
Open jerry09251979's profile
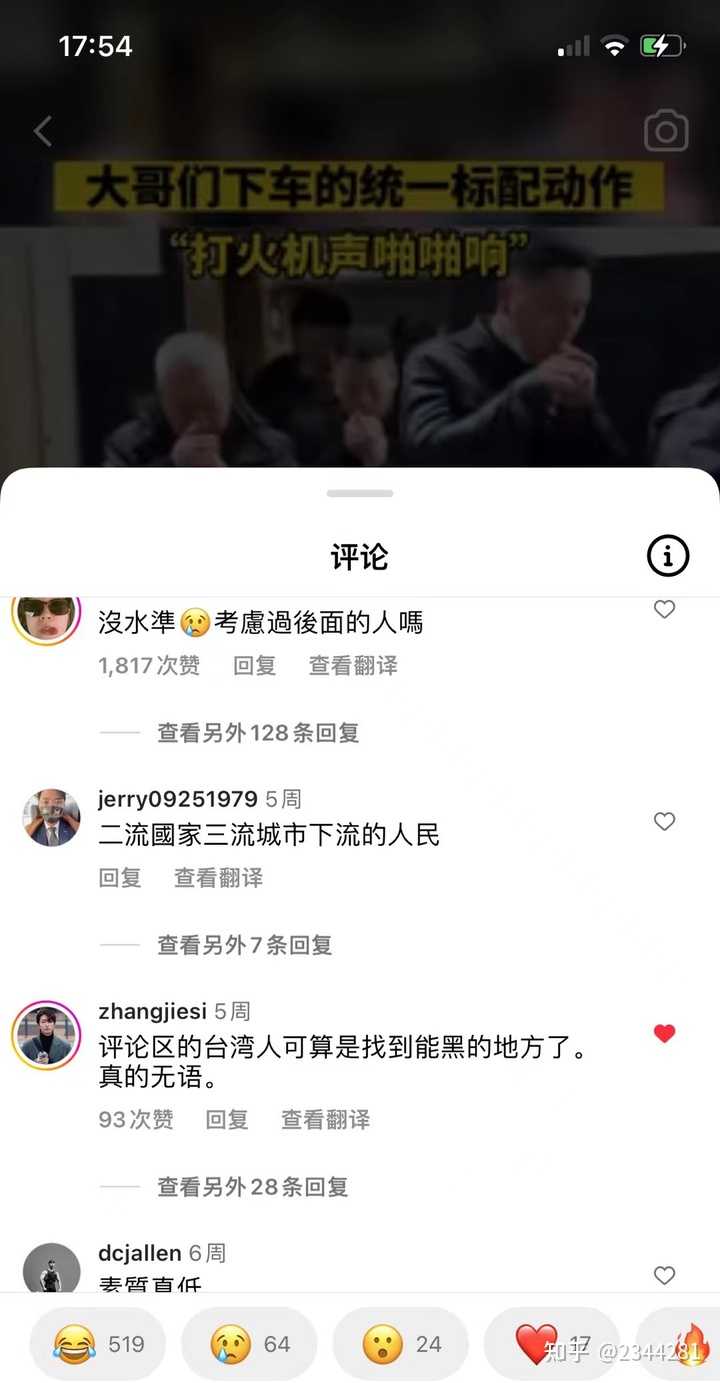click(51, 818)
